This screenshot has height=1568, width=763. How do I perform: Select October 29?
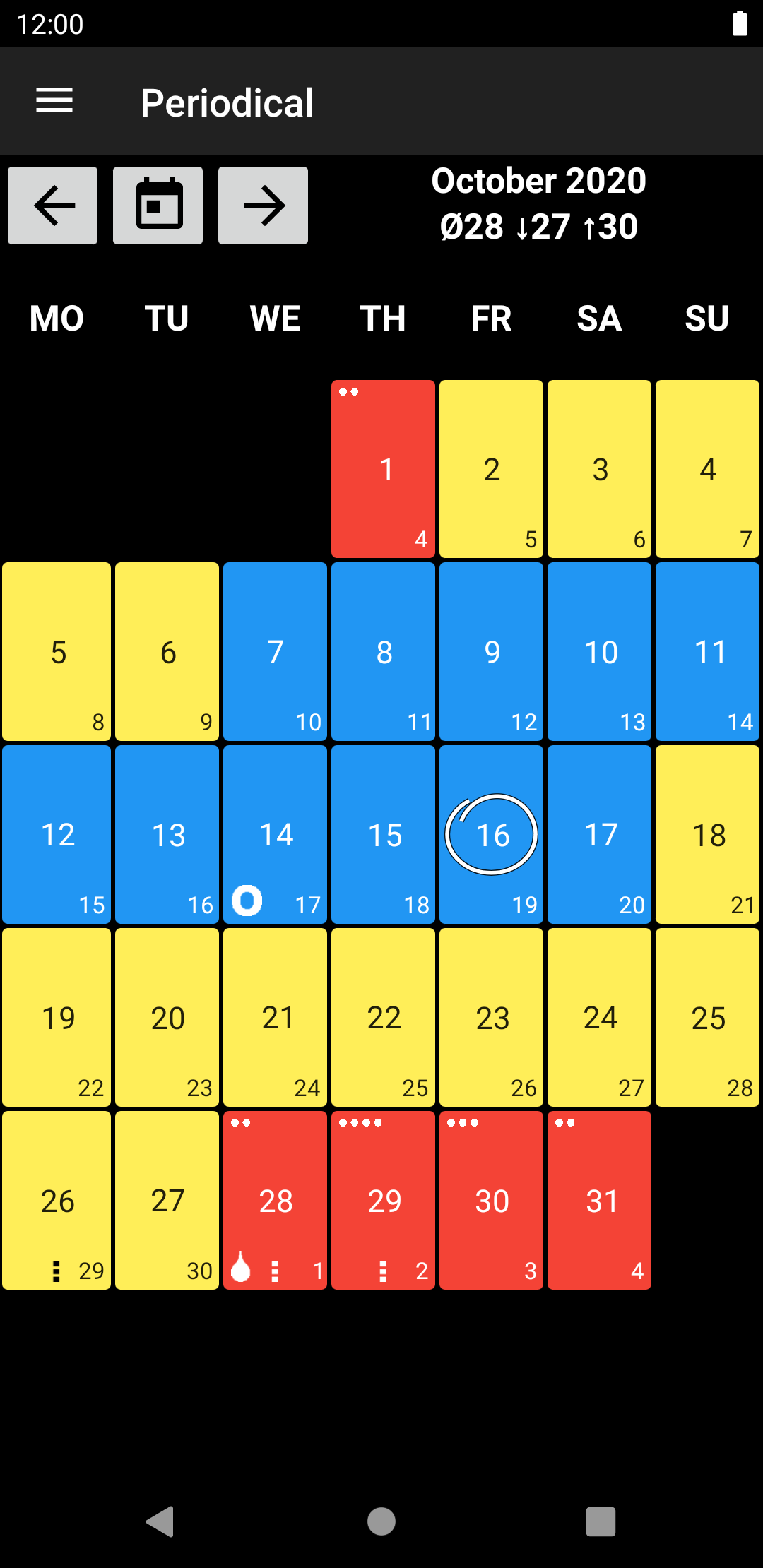[383, 1200]
